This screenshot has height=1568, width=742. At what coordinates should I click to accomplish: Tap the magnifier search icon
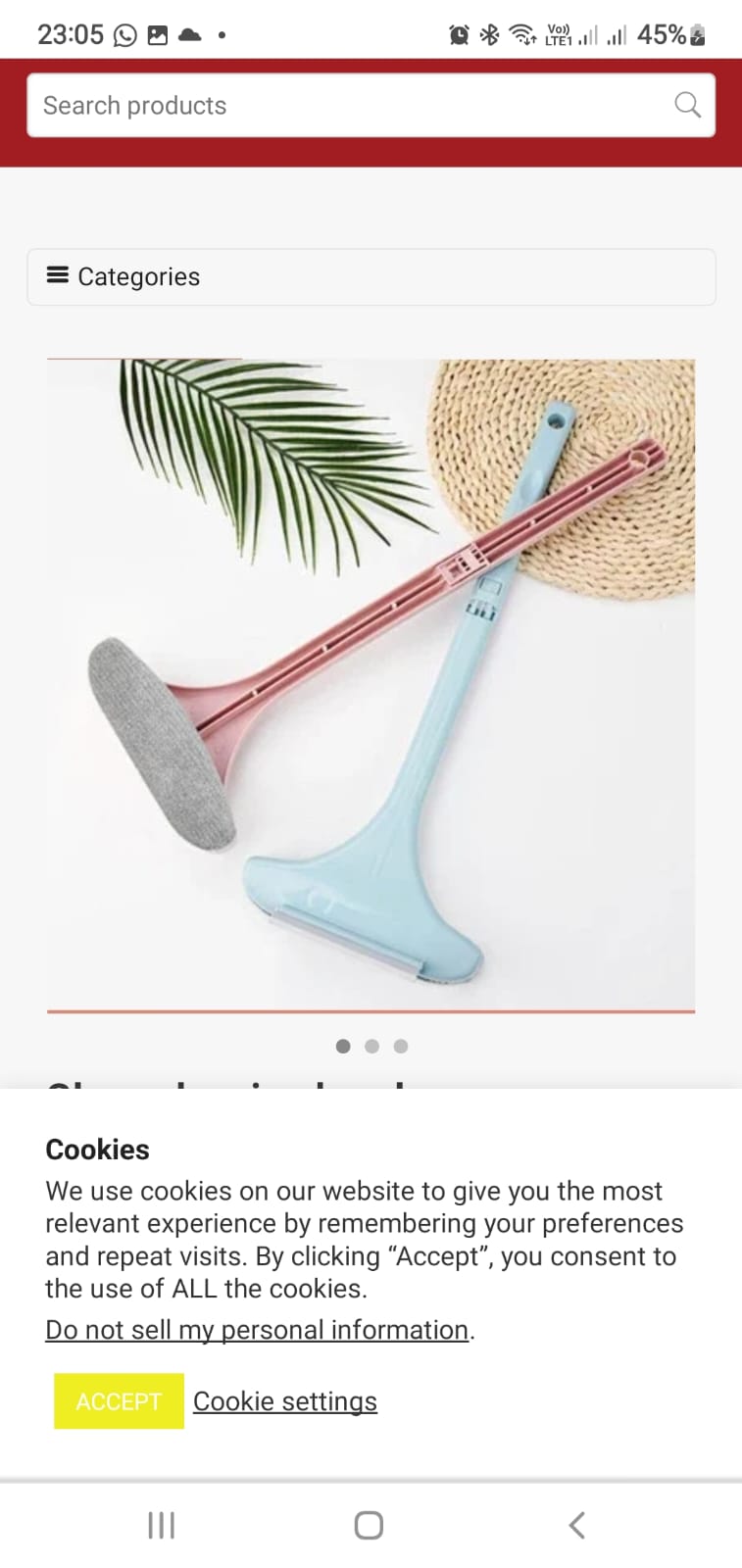point(687,105)
